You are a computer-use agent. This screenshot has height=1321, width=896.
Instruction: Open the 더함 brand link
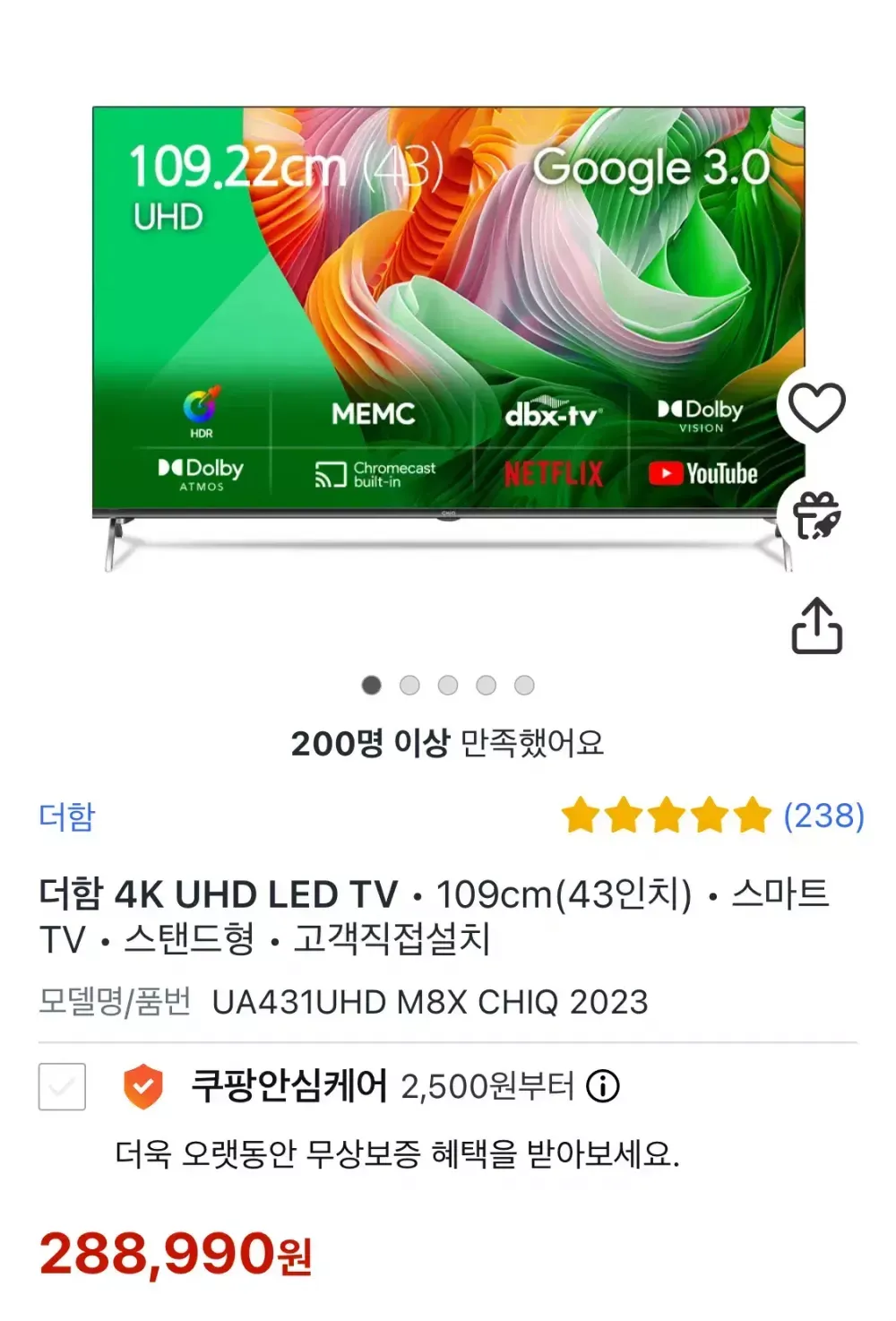67,816
